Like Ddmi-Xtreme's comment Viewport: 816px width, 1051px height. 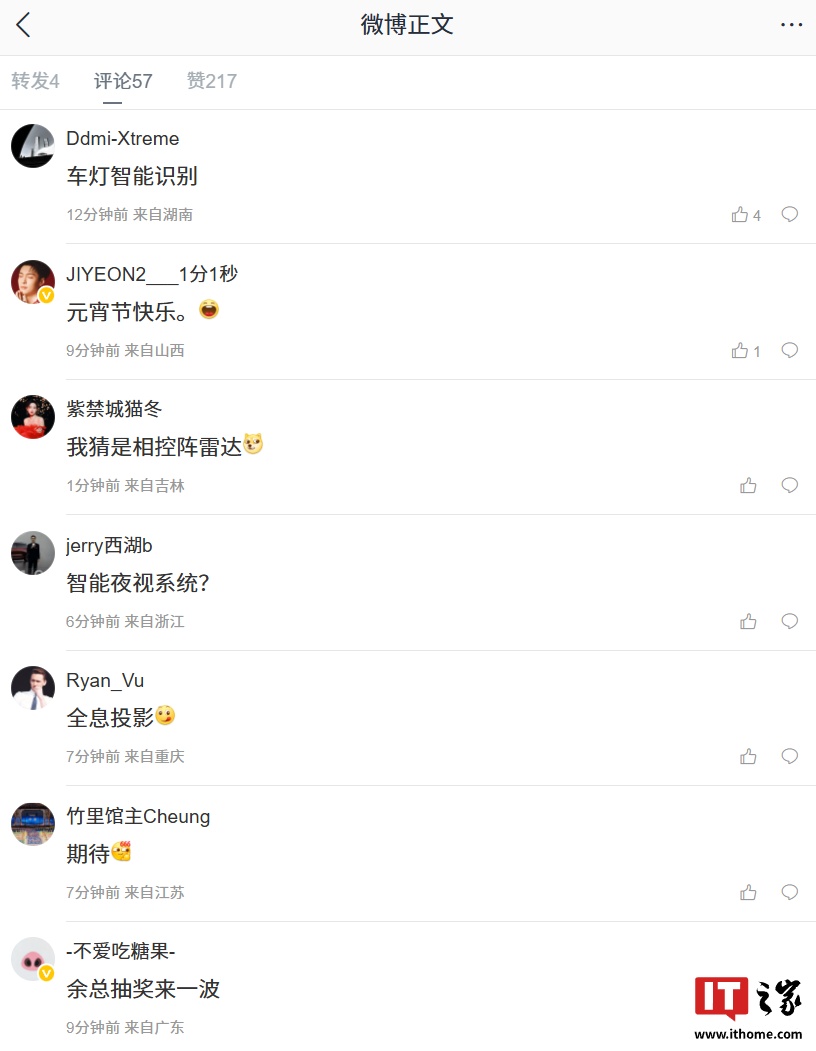pos(740,215)
